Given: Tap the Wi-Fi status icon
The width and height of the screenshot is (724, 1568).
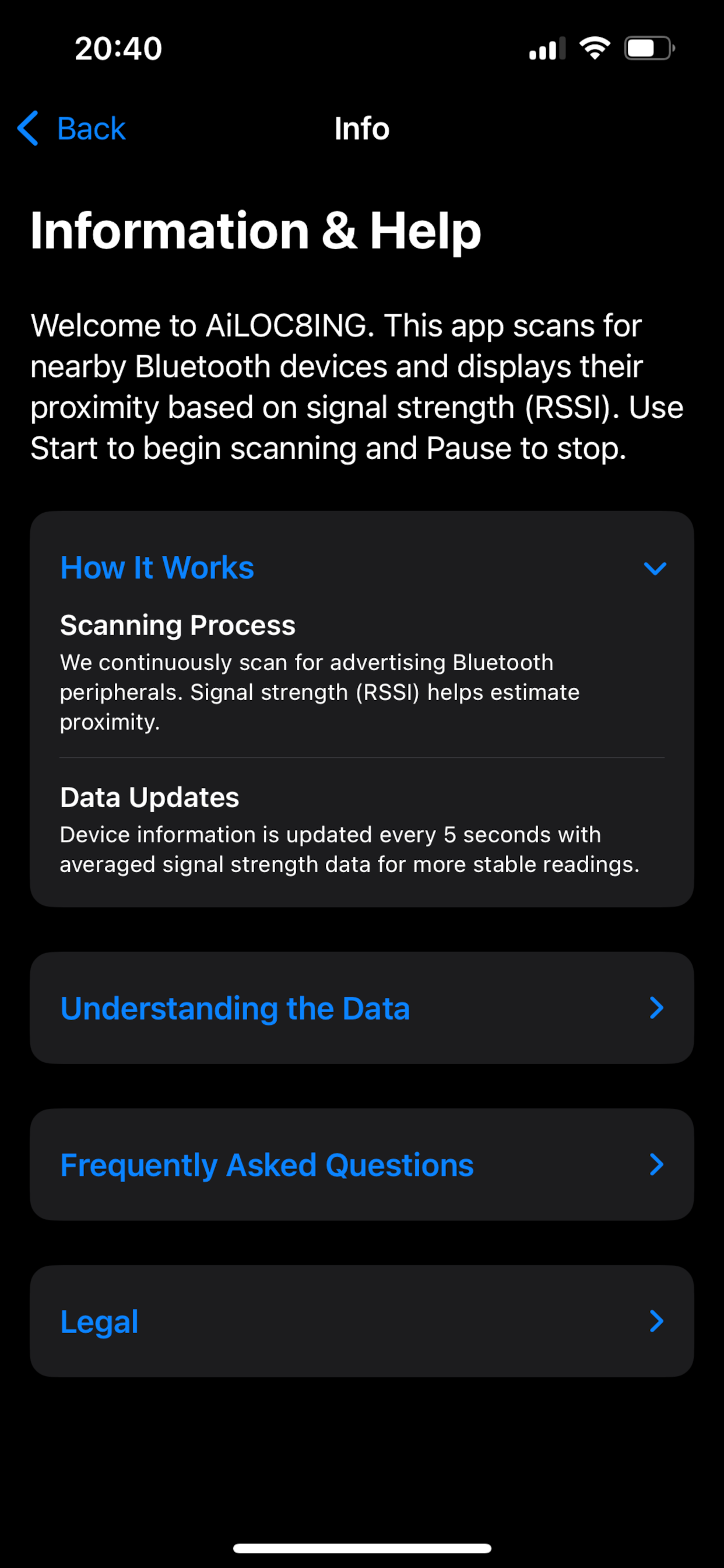Looking at the screenshot, I should [593, 48].
